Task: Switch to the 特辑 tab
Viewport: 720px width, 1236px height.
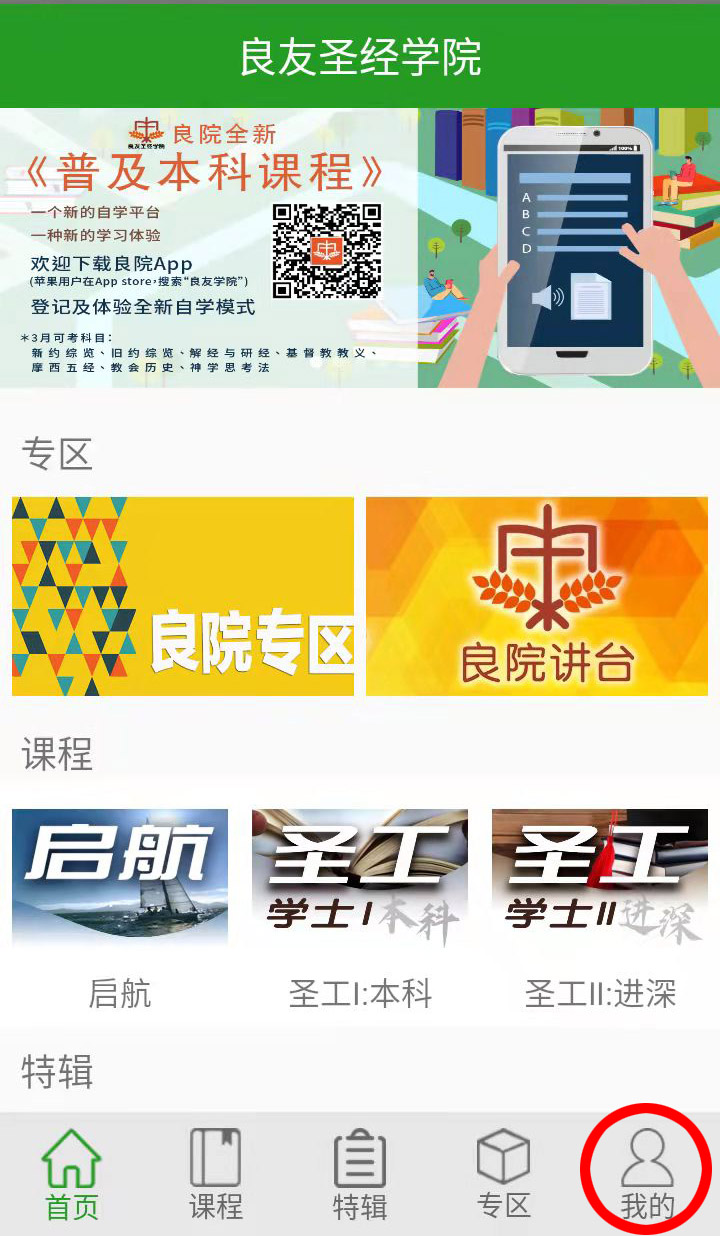Action: (360, 1174)
